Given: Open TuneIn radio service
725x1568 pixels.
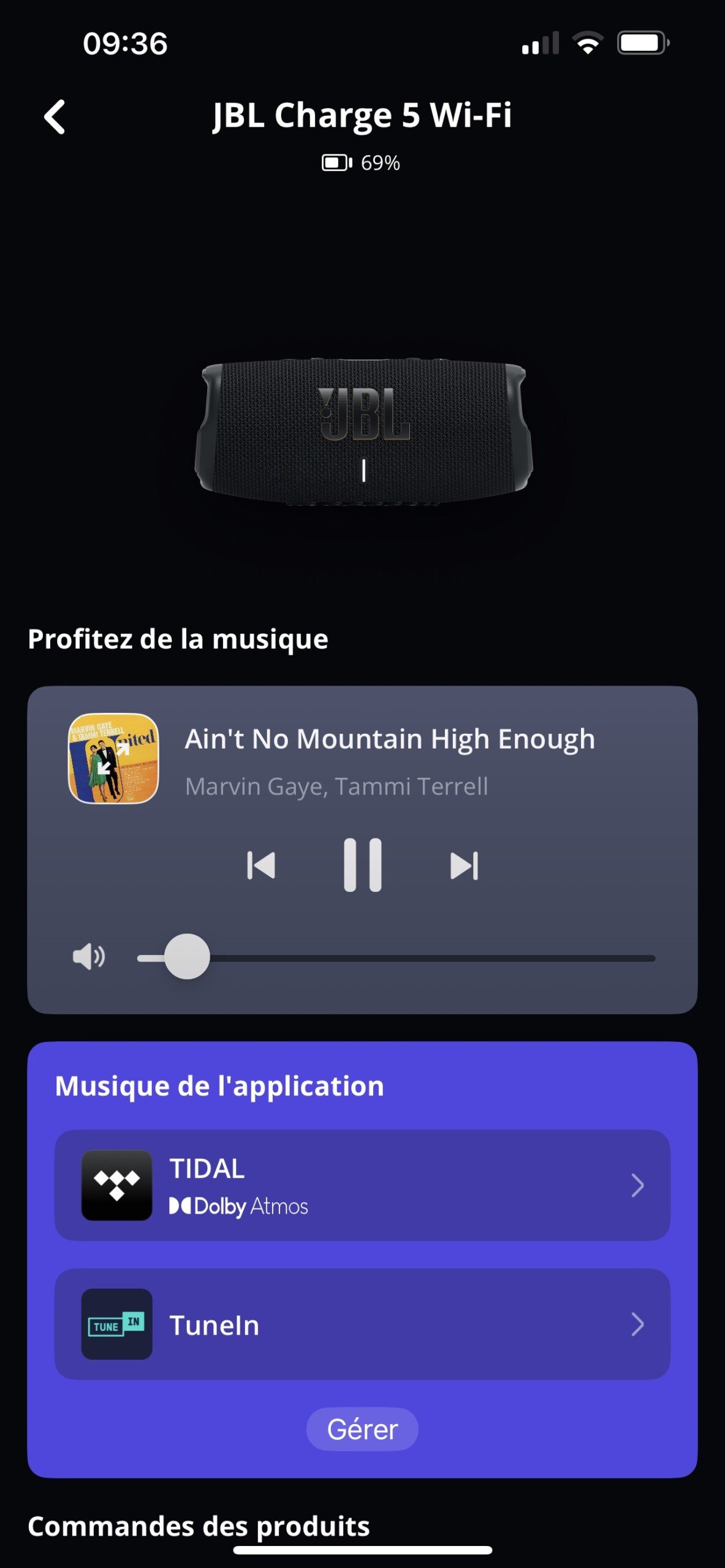Looking at the screenshot, I should click(x=362, y=1324).
